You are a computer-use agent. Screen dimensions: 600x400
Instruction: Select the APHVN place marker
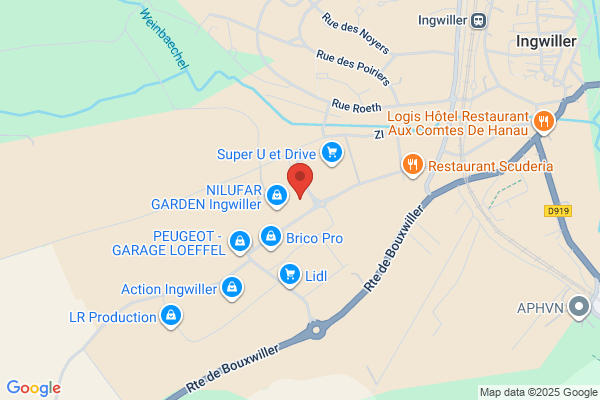pos(579,307)
